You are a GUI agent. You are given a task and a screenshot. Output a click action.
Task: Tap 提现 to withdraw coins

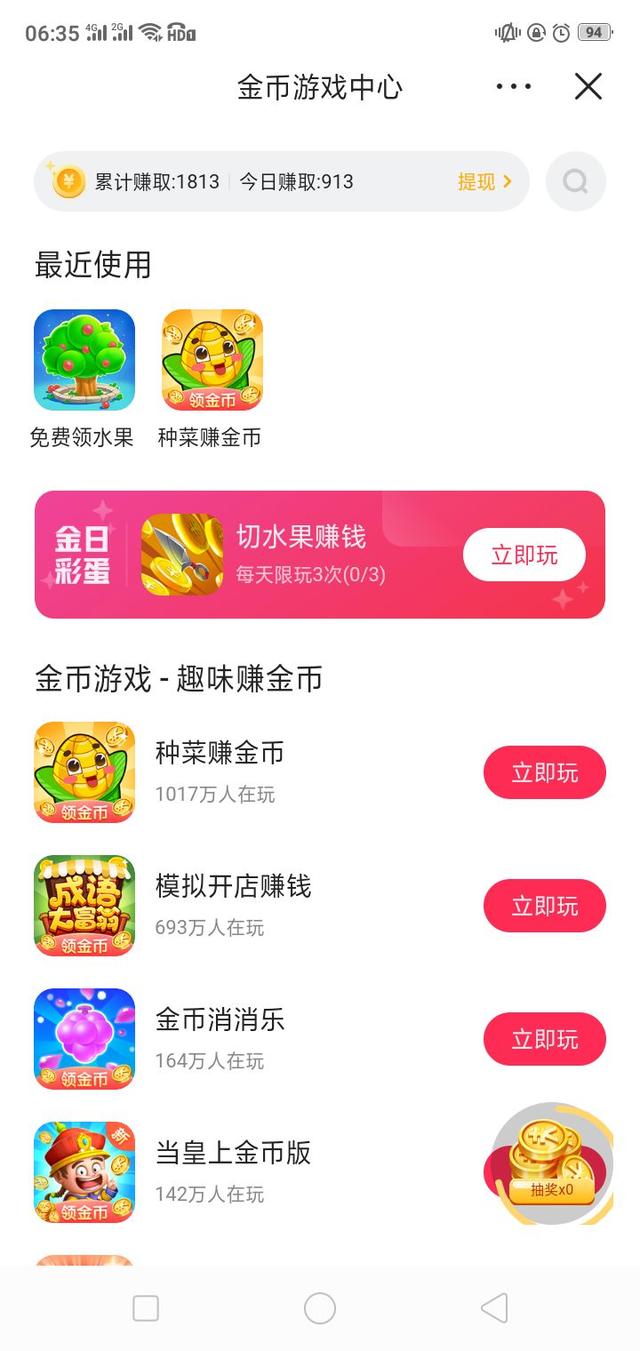point(484,182)
